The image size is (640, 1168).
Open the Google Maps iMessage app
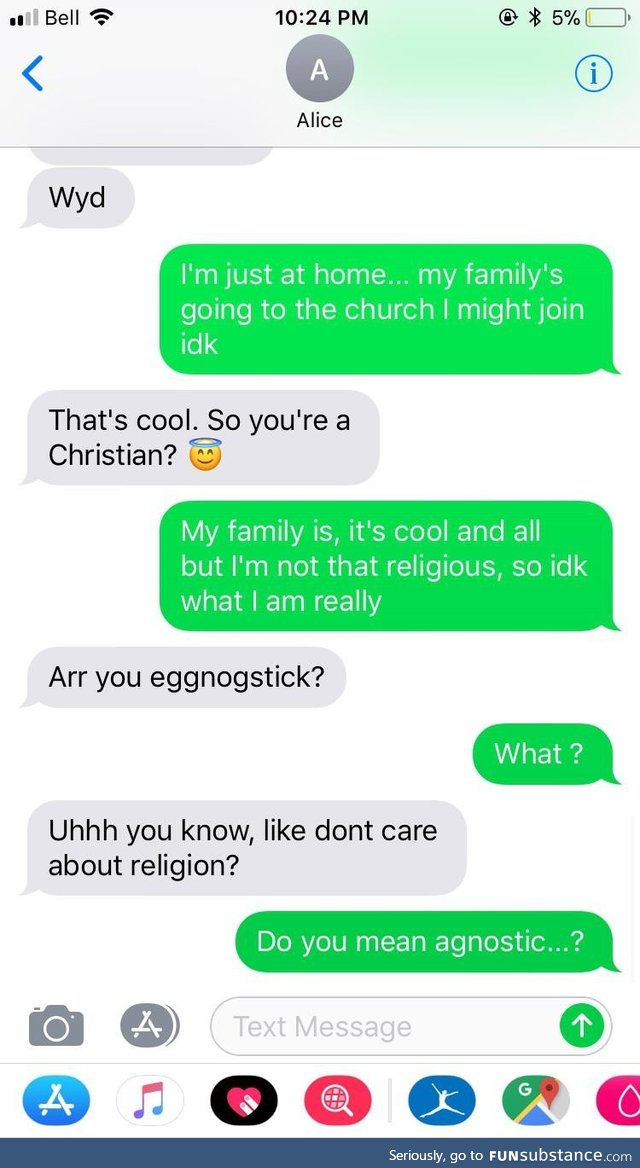(534, 1102)
